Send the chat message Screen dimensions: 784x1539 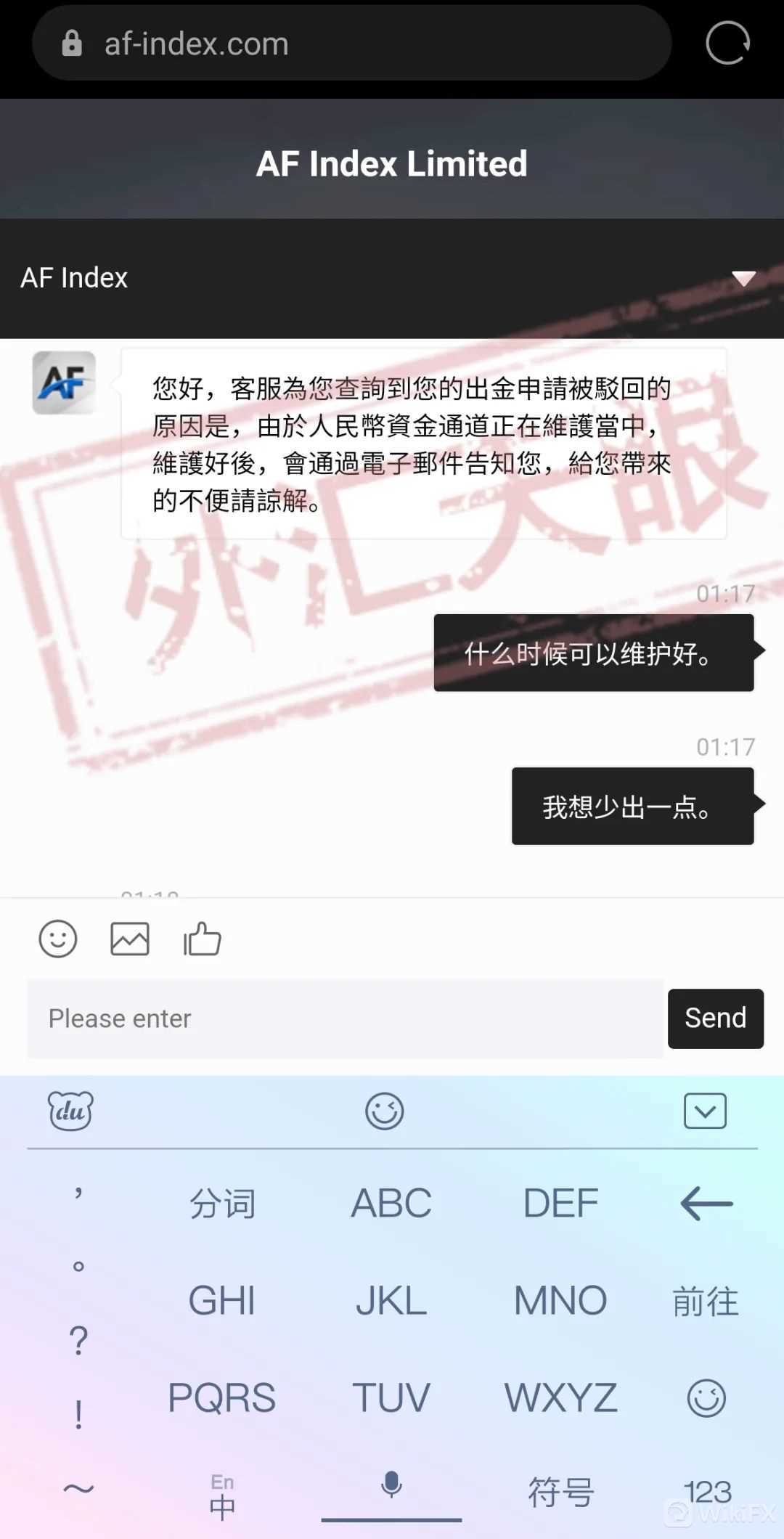715,1018
